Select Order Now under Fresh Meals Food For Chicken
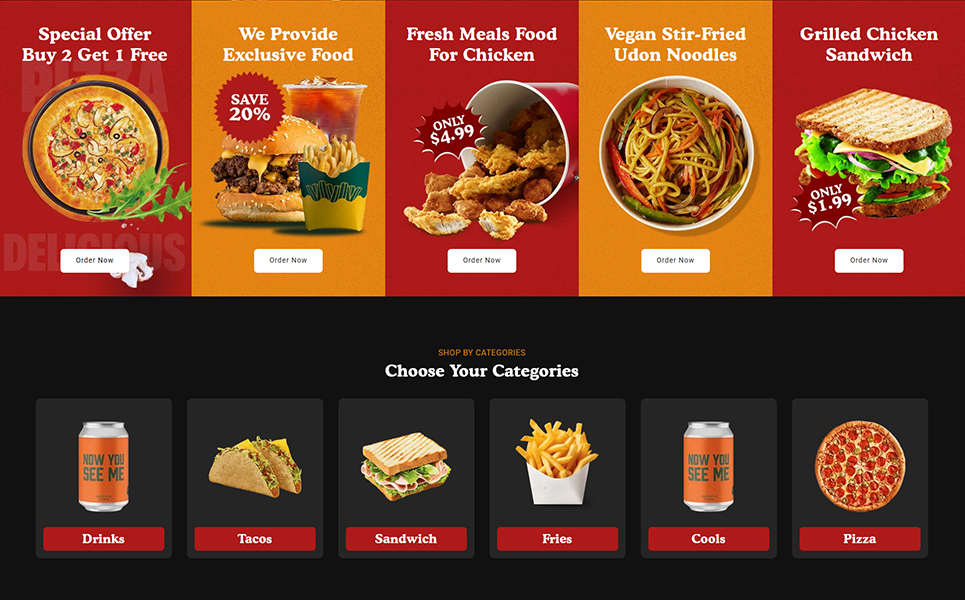The width and height of the screenshot is (965, 600). 482,260
